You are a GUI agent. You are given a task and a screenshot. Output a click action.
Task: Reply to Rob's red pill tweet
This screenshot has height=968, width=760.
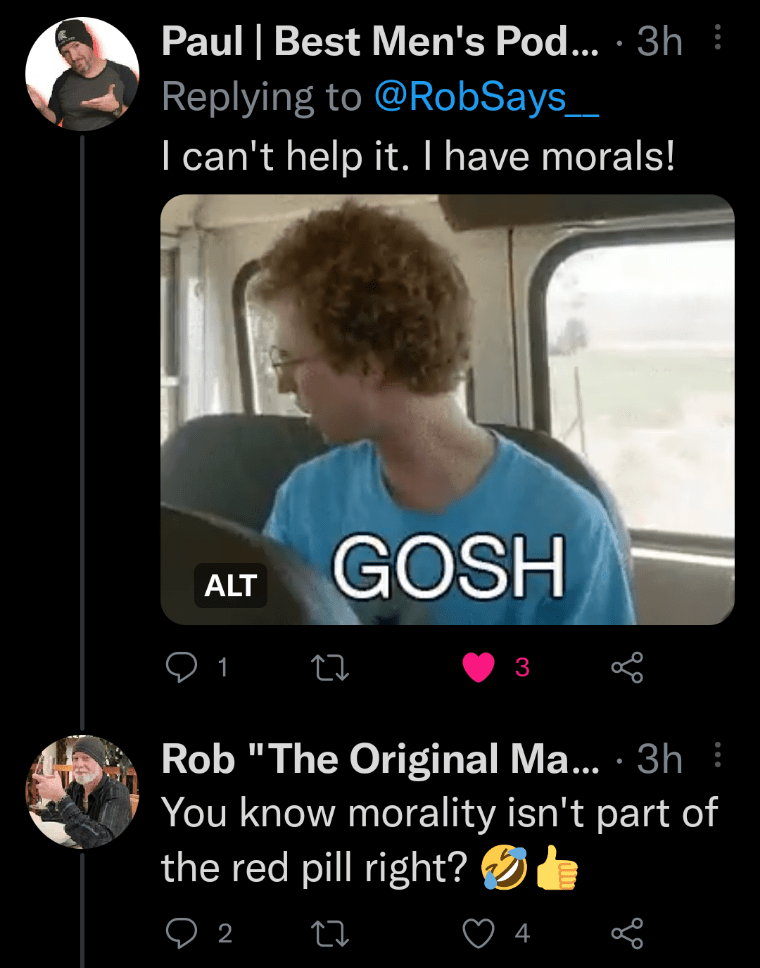point(181,933)
